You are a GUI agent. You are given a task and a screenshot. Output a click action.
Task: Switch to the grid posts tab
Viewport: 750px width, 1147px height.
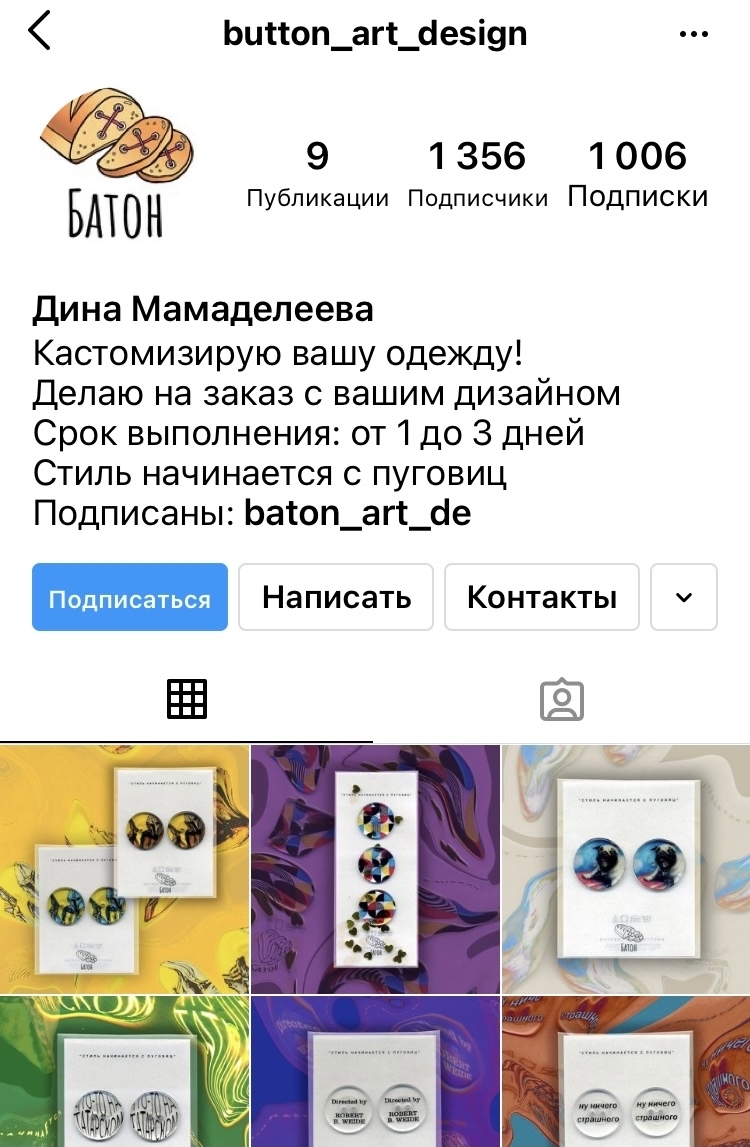pyautogui.click(x=187, y=699)
